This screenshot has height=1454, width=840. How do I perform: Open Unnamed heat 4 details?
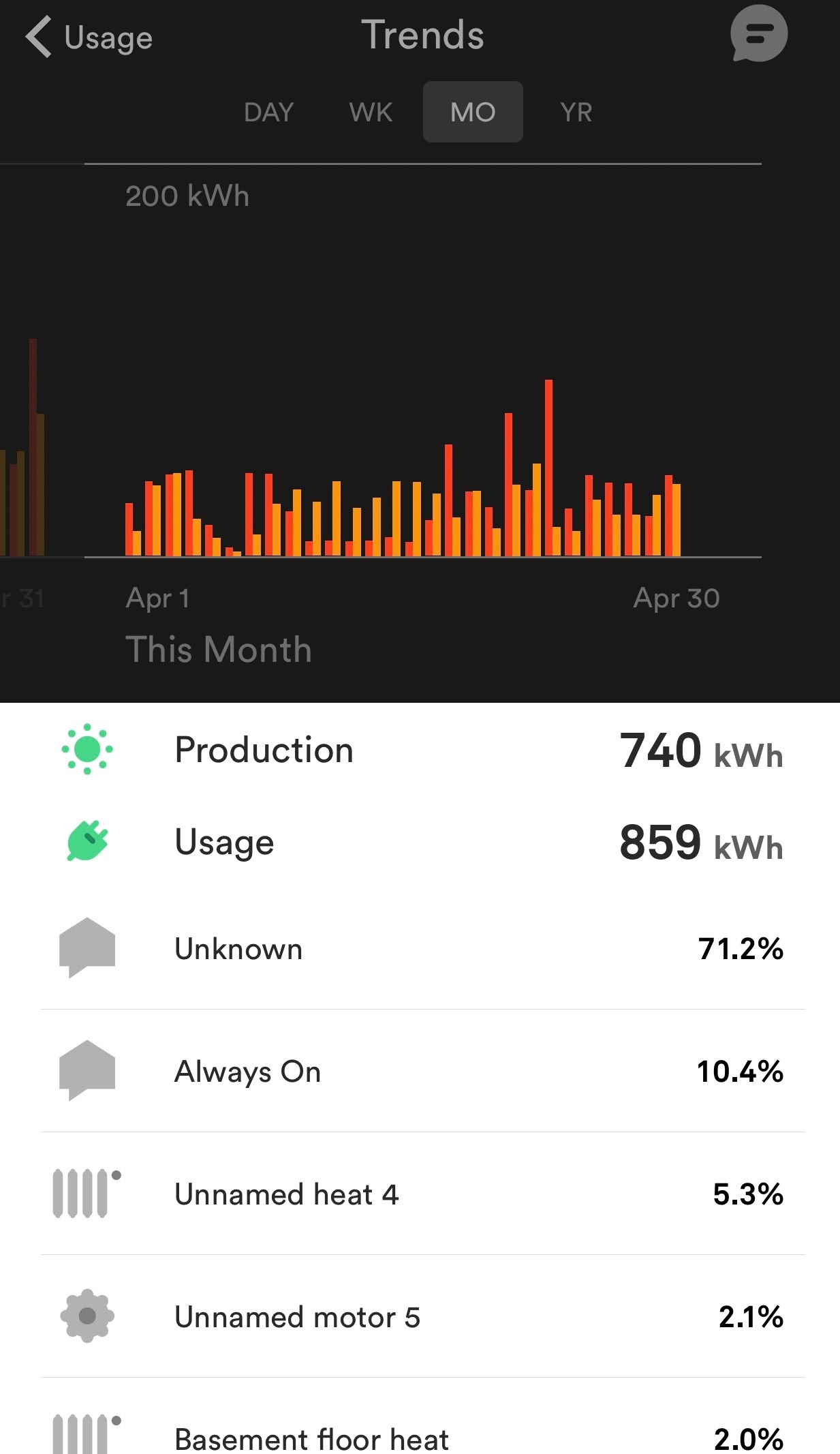click(422, 1194)
